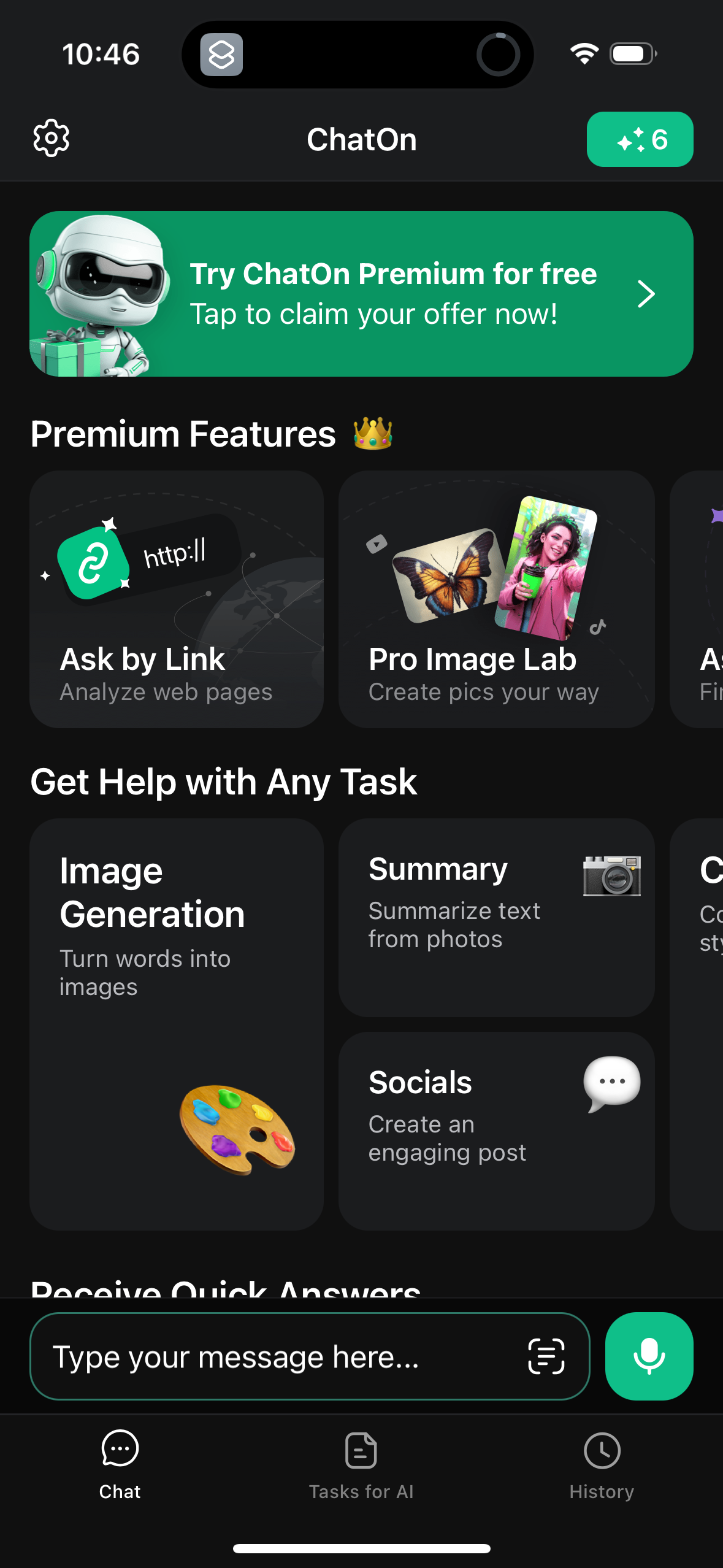
Task: Go to the History tab
Action: tap(602, 1466)
